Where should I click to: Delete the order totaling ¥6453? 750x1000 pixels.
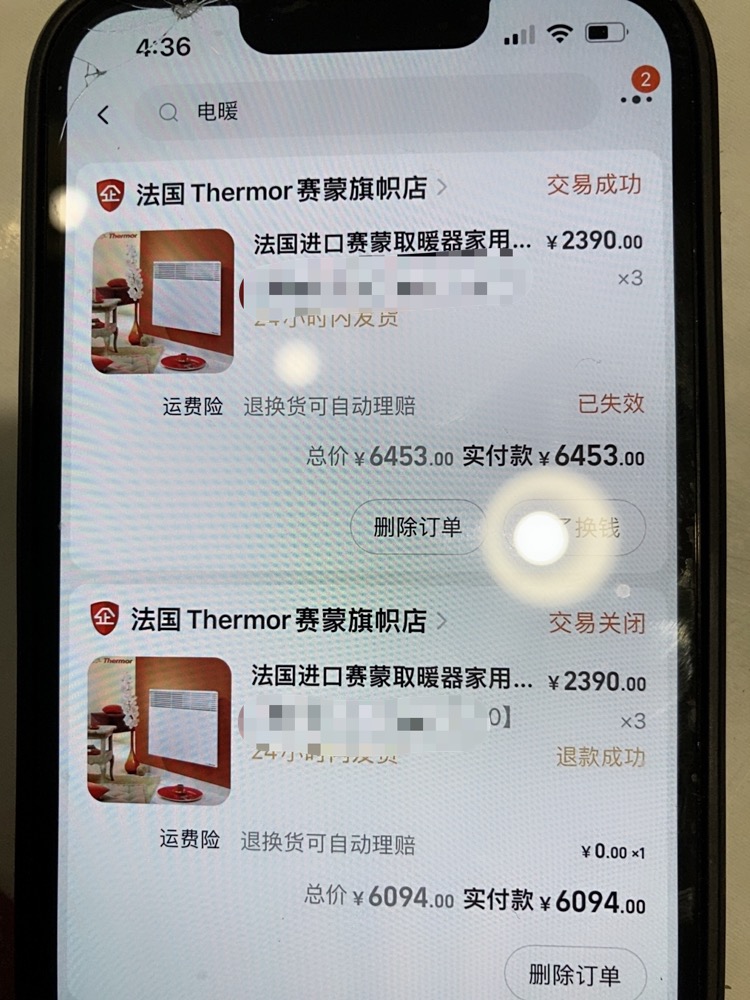click(417, 527)
